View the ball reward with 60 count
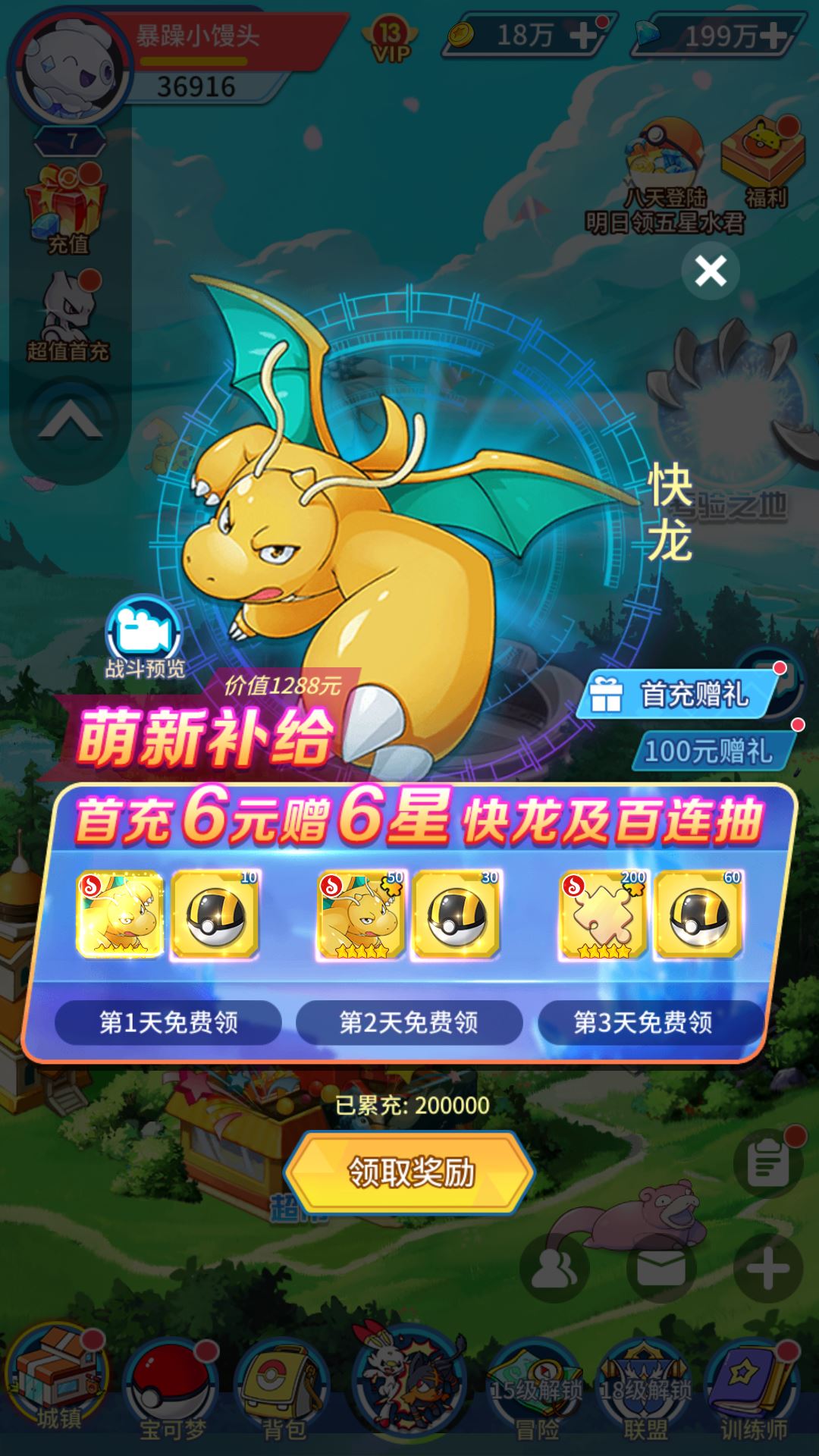 click(x=698, y=916)
